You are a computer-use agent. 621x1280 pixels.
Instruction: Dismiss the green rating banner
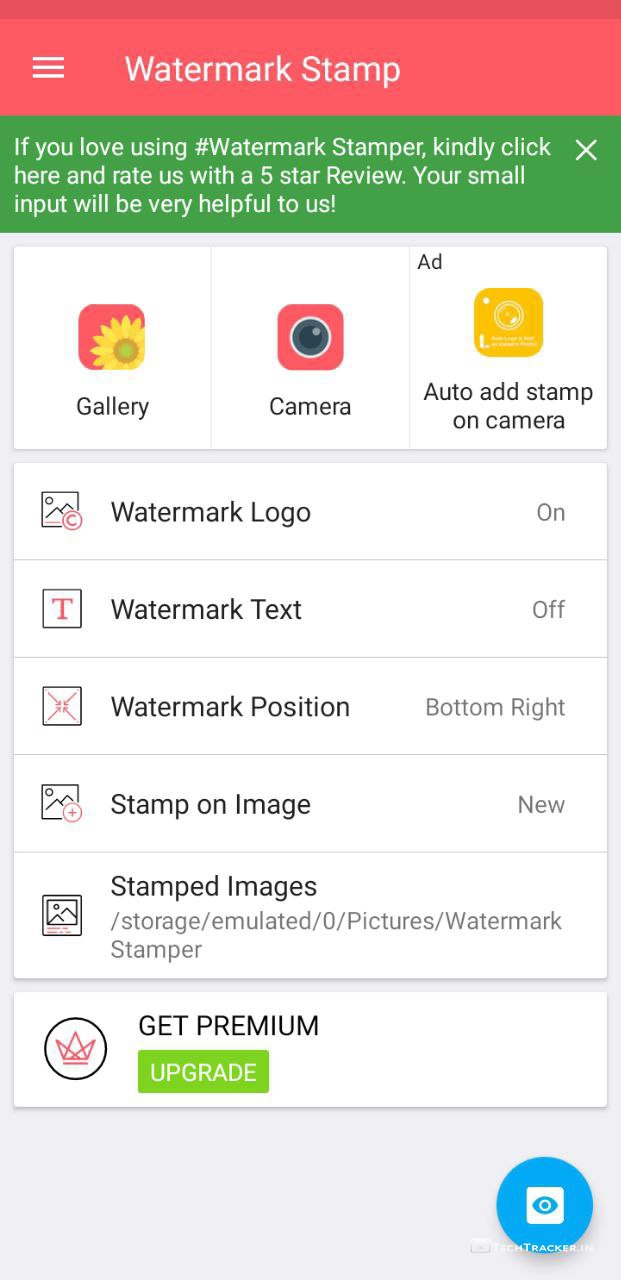586,150
